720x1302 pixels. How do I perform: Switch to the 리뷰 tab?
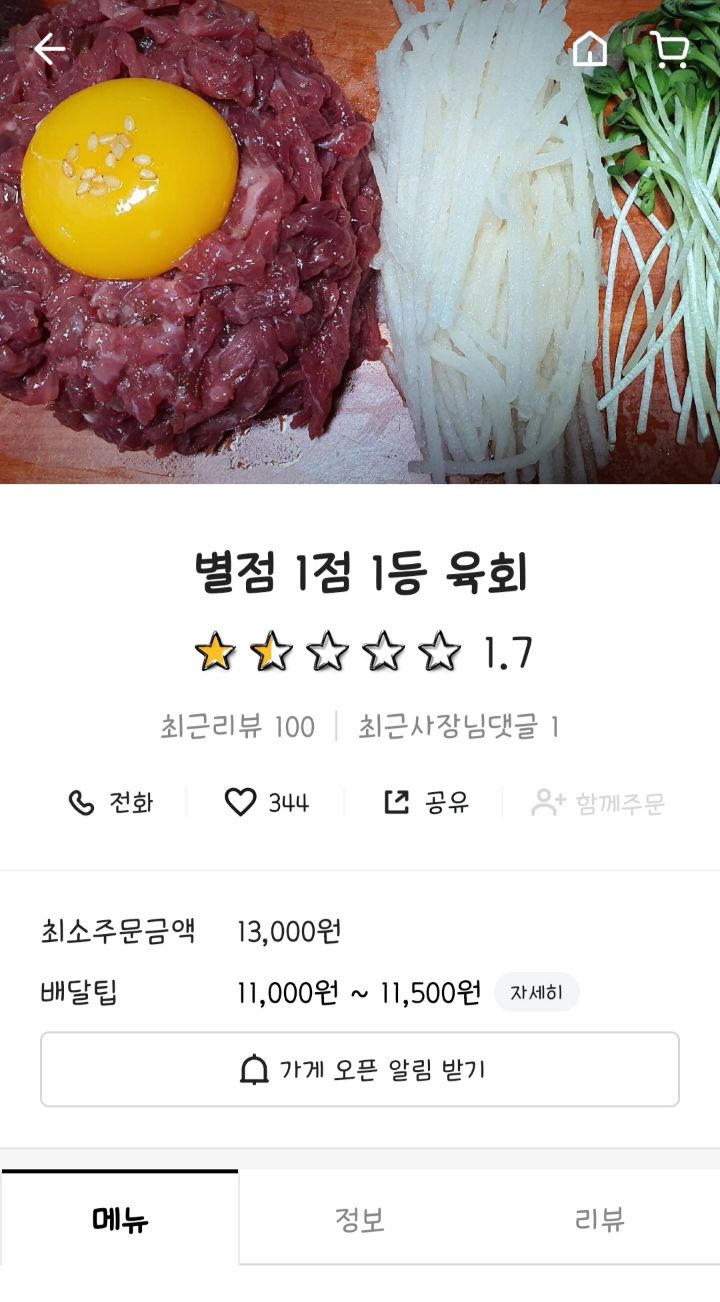(x=600, y=1220)
